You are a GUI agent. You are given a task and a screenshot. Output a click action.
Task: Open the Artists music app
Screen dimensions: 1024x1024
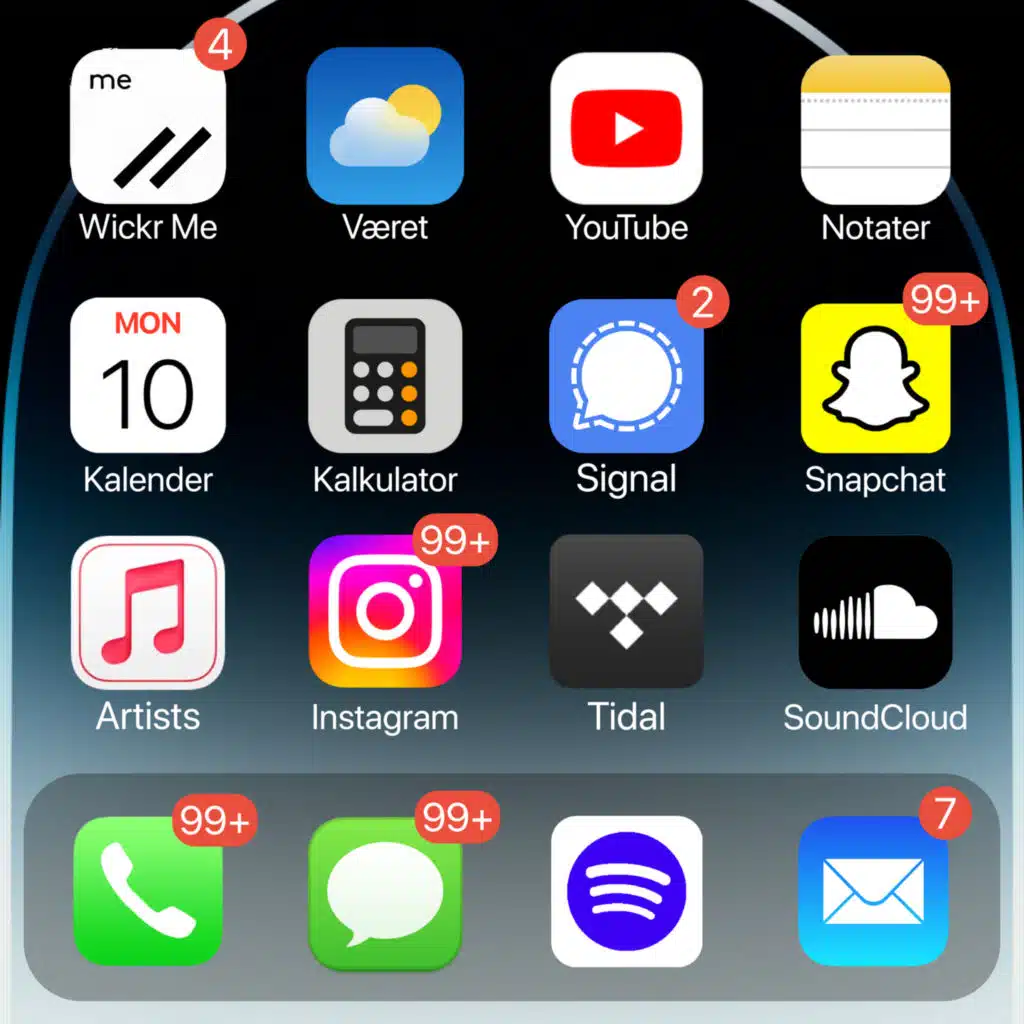click(x=148, y=613)
